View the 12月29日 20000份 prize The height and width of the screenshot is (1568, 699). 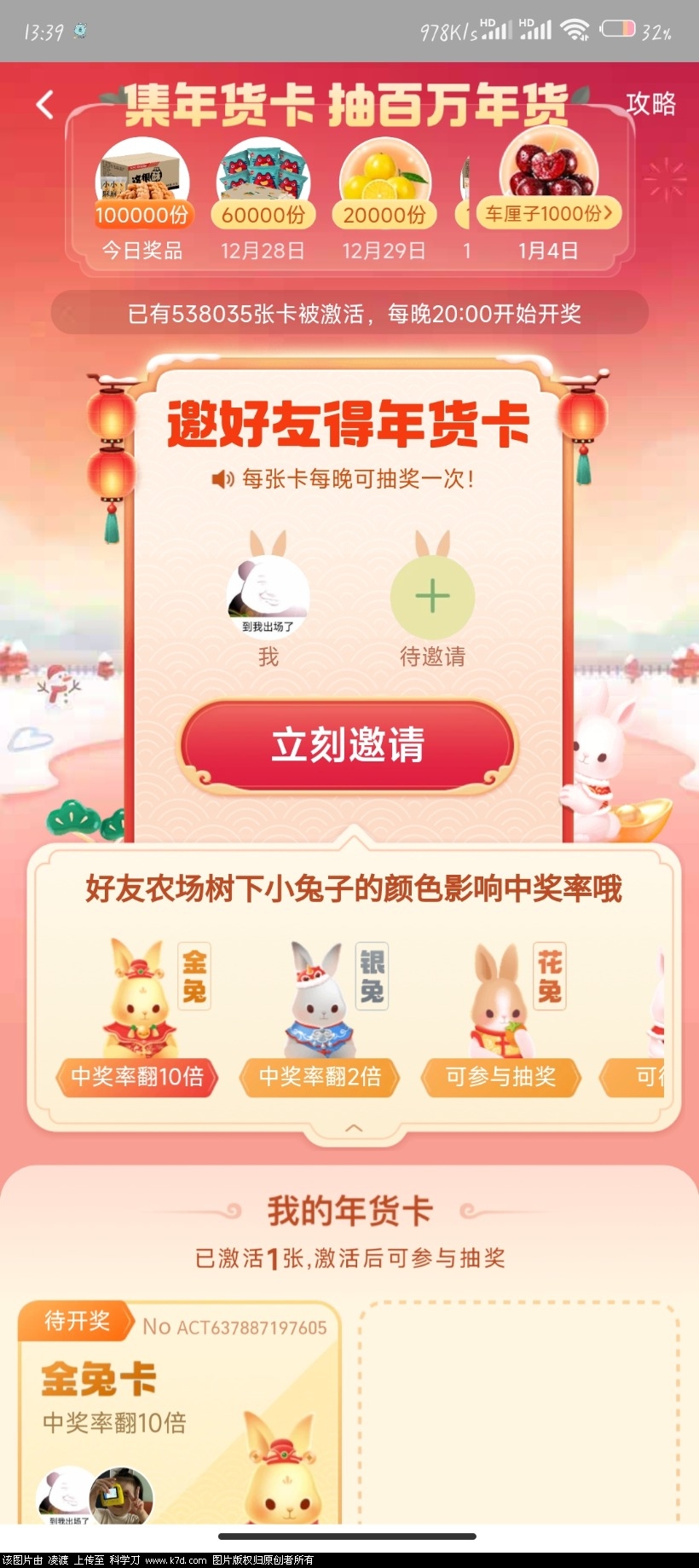point(384,192)
